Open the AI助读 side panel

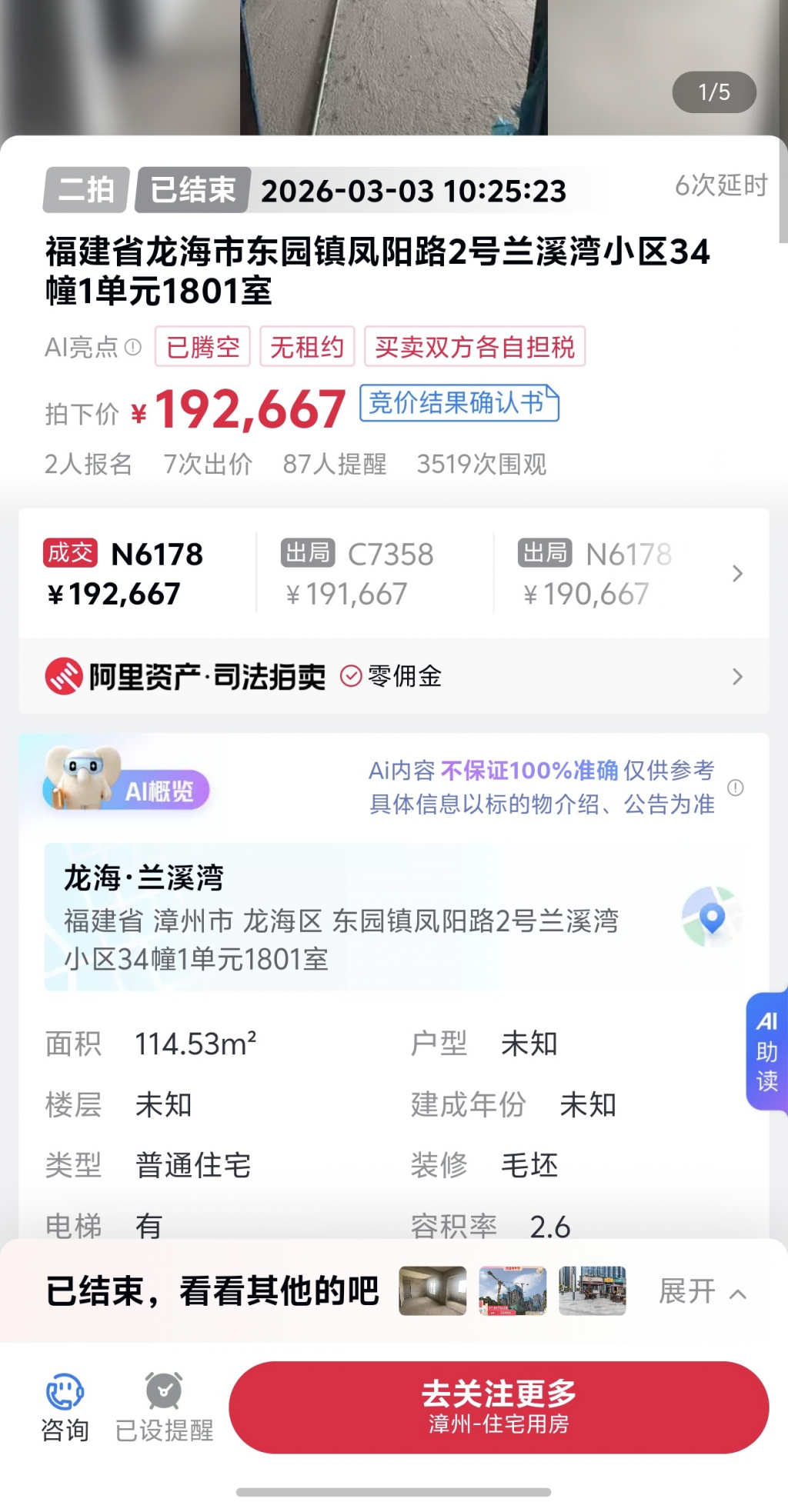tap(766, 1051)
